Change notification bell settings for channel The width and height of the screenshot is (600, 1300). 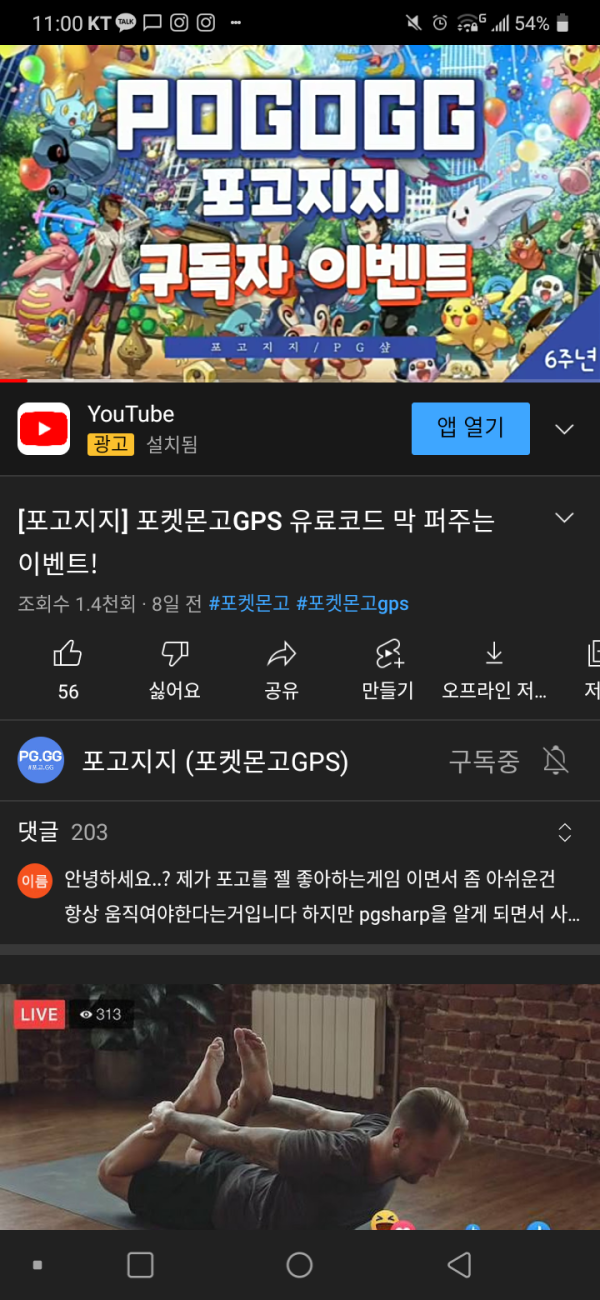pos(556,761)
